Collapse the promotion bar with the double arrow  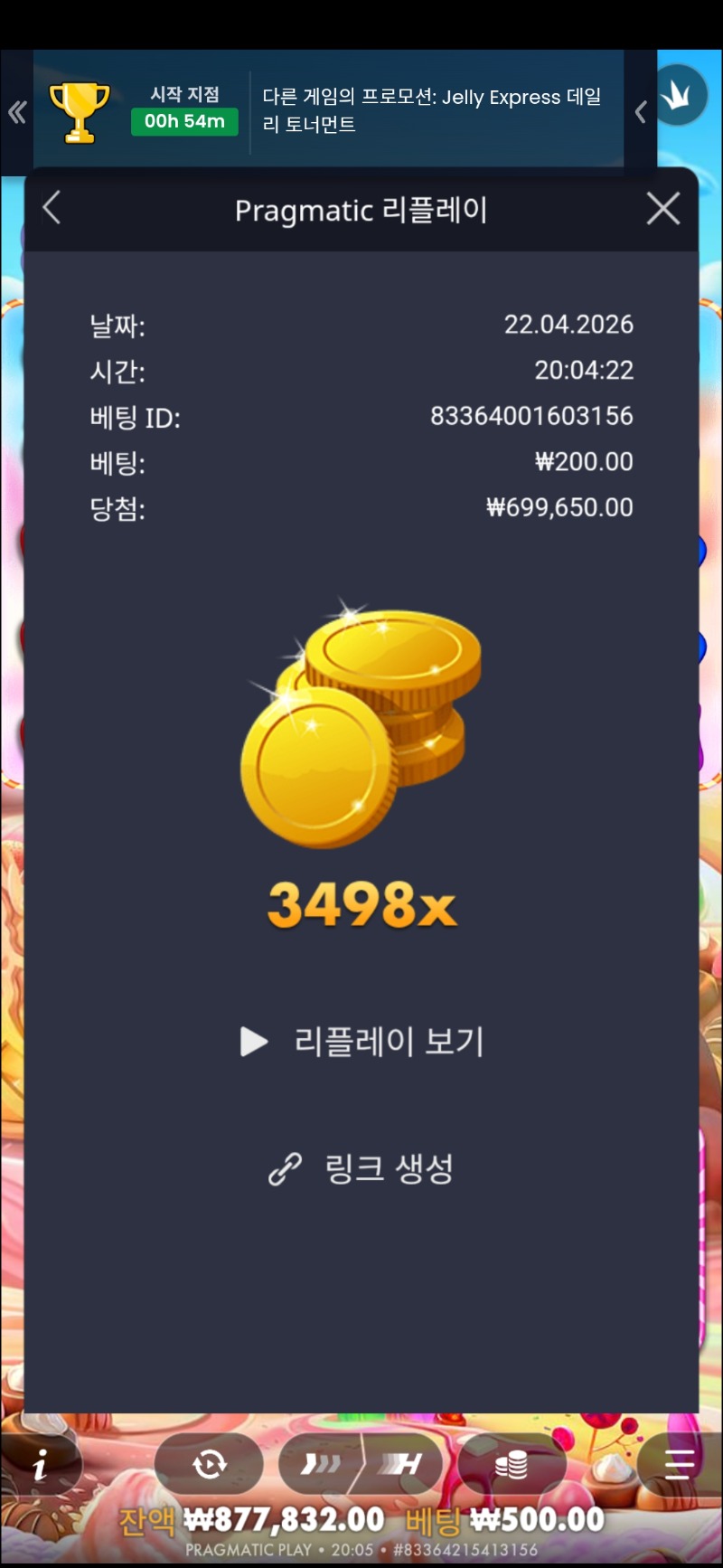17,112
